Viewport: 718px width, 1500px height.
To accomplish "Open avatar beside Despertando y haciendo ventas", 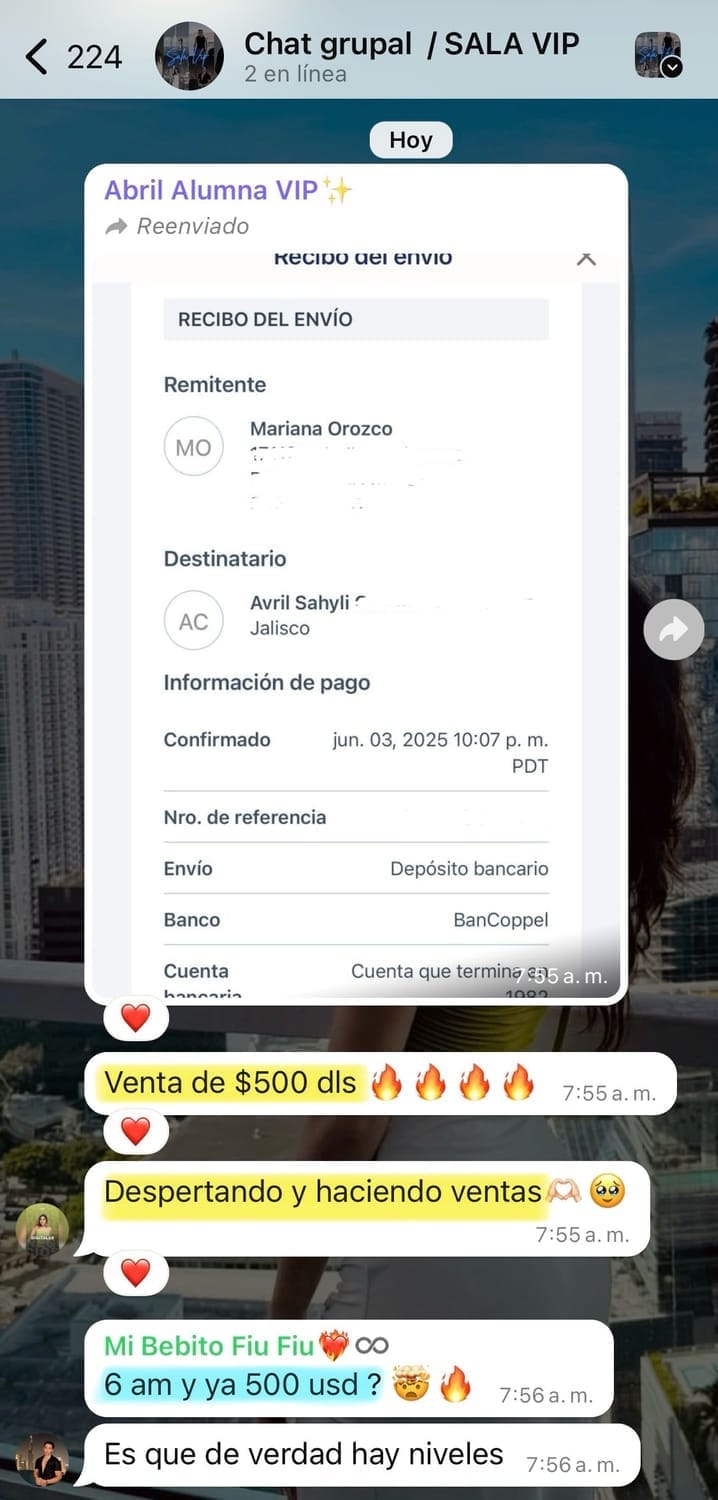I will click(x=43, y=1230).
